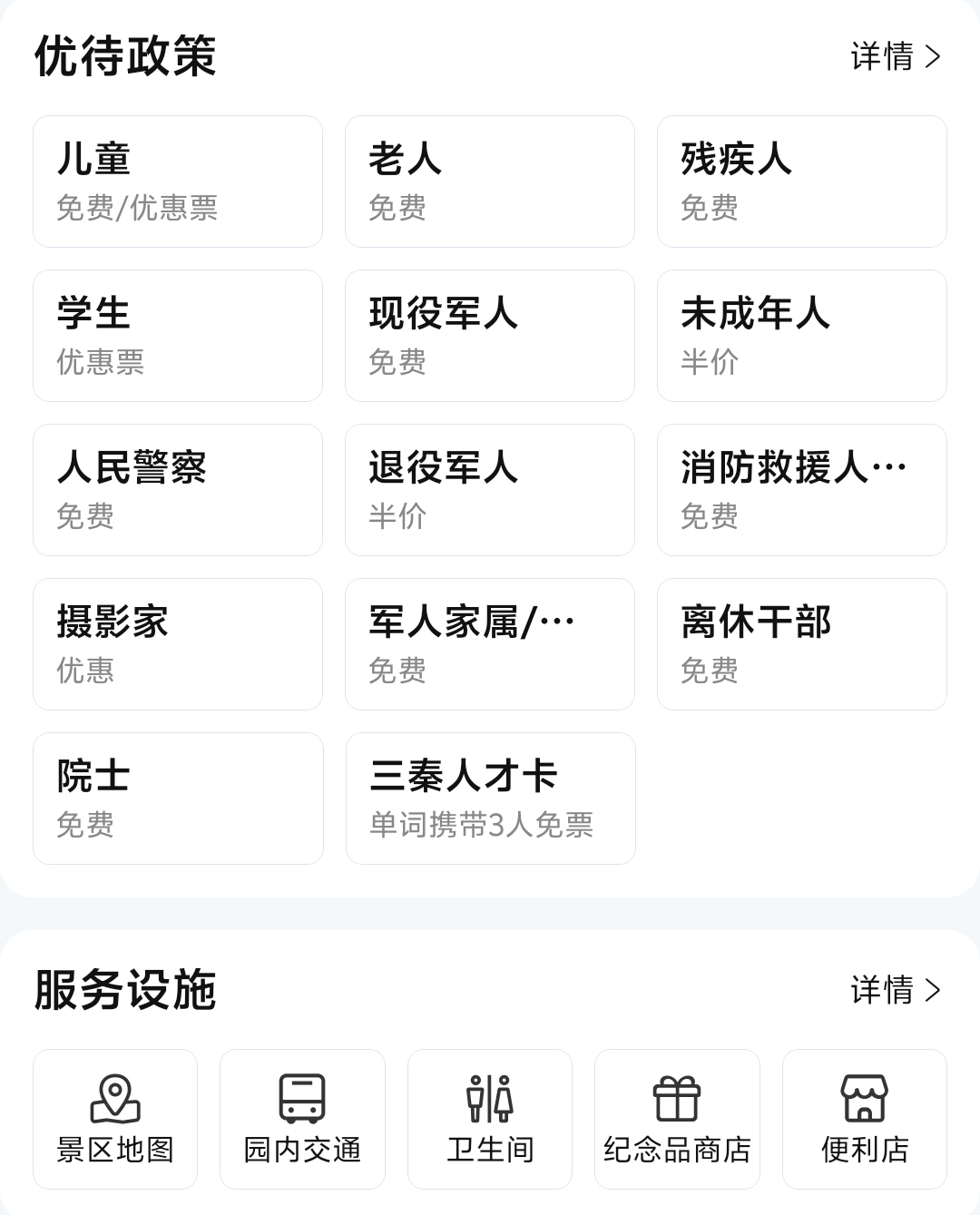Select the 未成年人 half-price card
The width and height of the screenshot is (980, 1215).
click(x=802, y=336)
